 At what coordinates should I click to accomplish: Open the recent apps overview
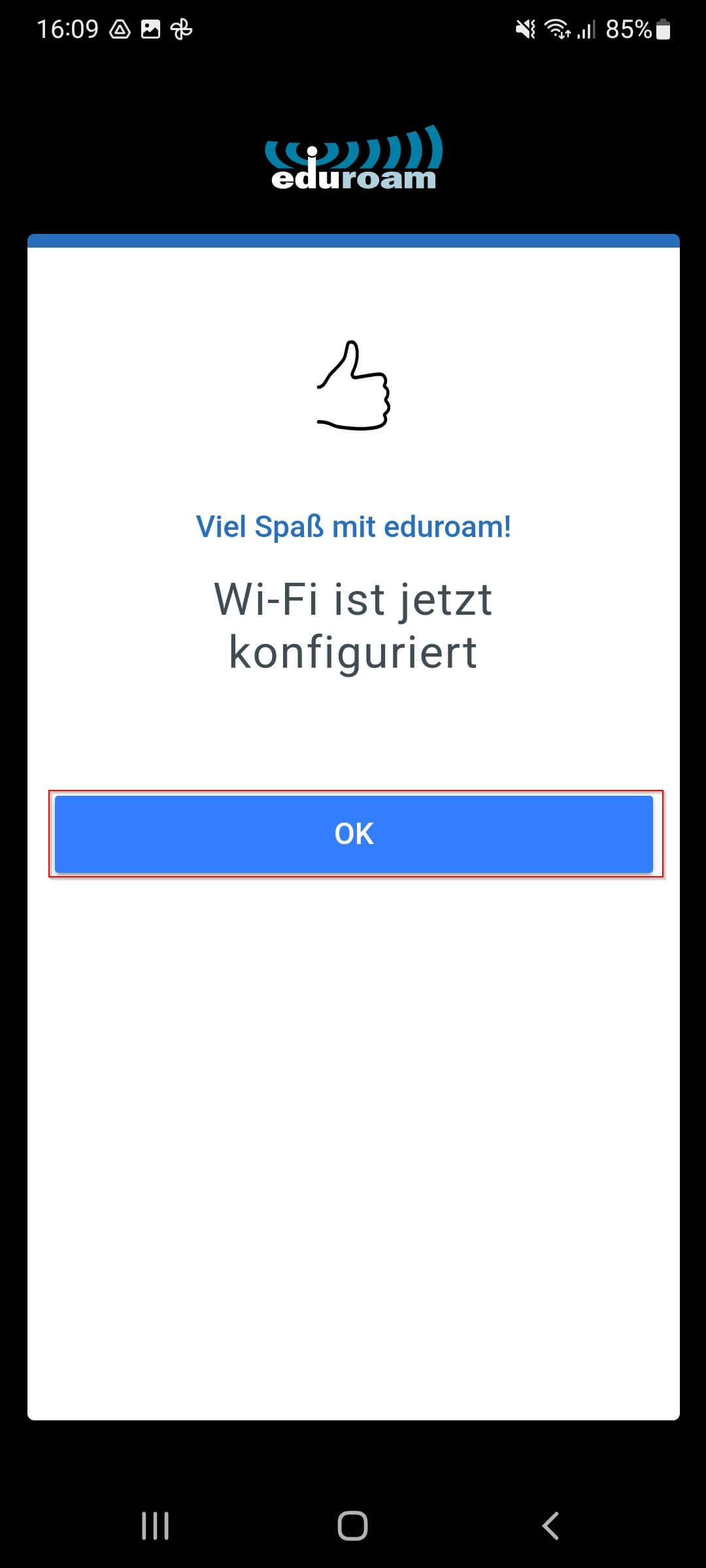(155, 1526)
